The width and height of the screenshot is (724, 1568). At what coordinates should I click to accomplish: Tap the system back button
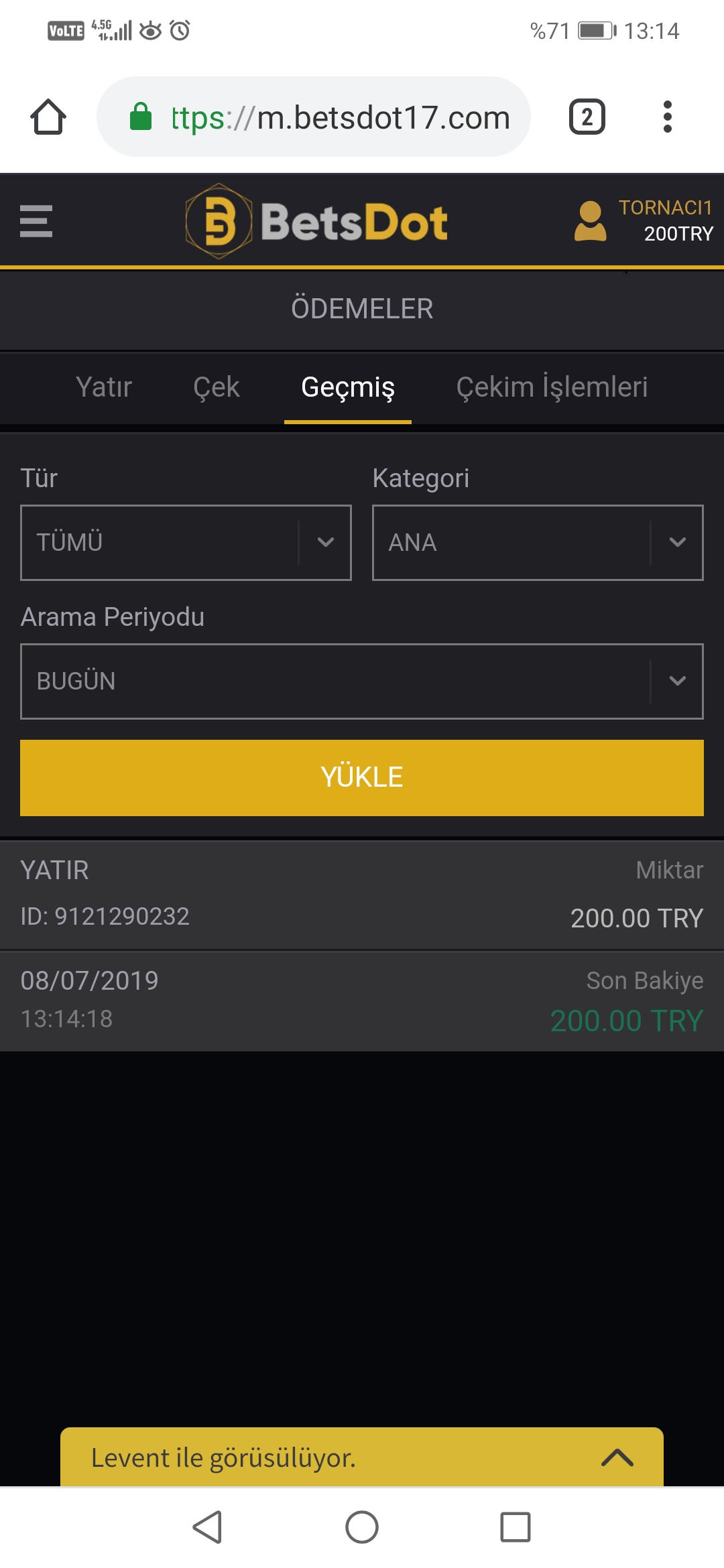click(207, 1527)
